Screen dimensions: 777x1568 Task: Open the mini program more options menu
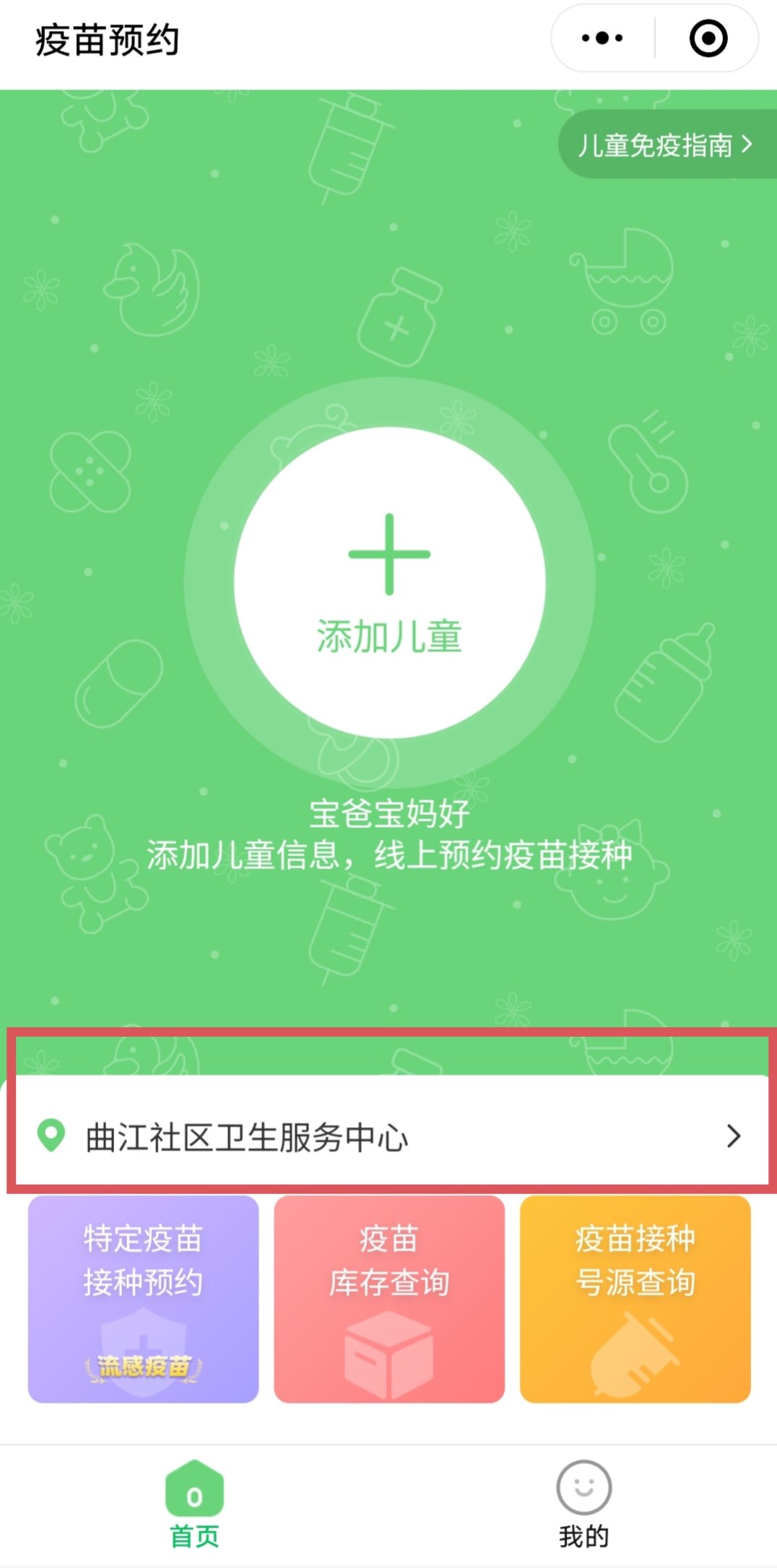602,38
